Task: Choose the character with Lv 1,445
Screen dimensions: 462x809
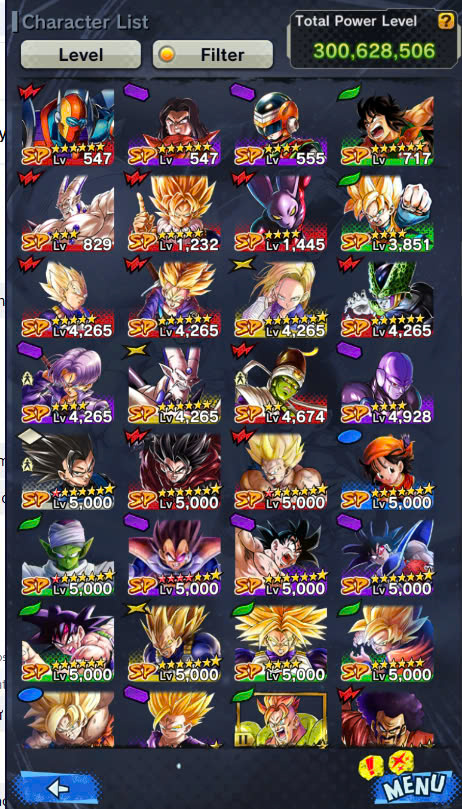Action: coord(280,213)
